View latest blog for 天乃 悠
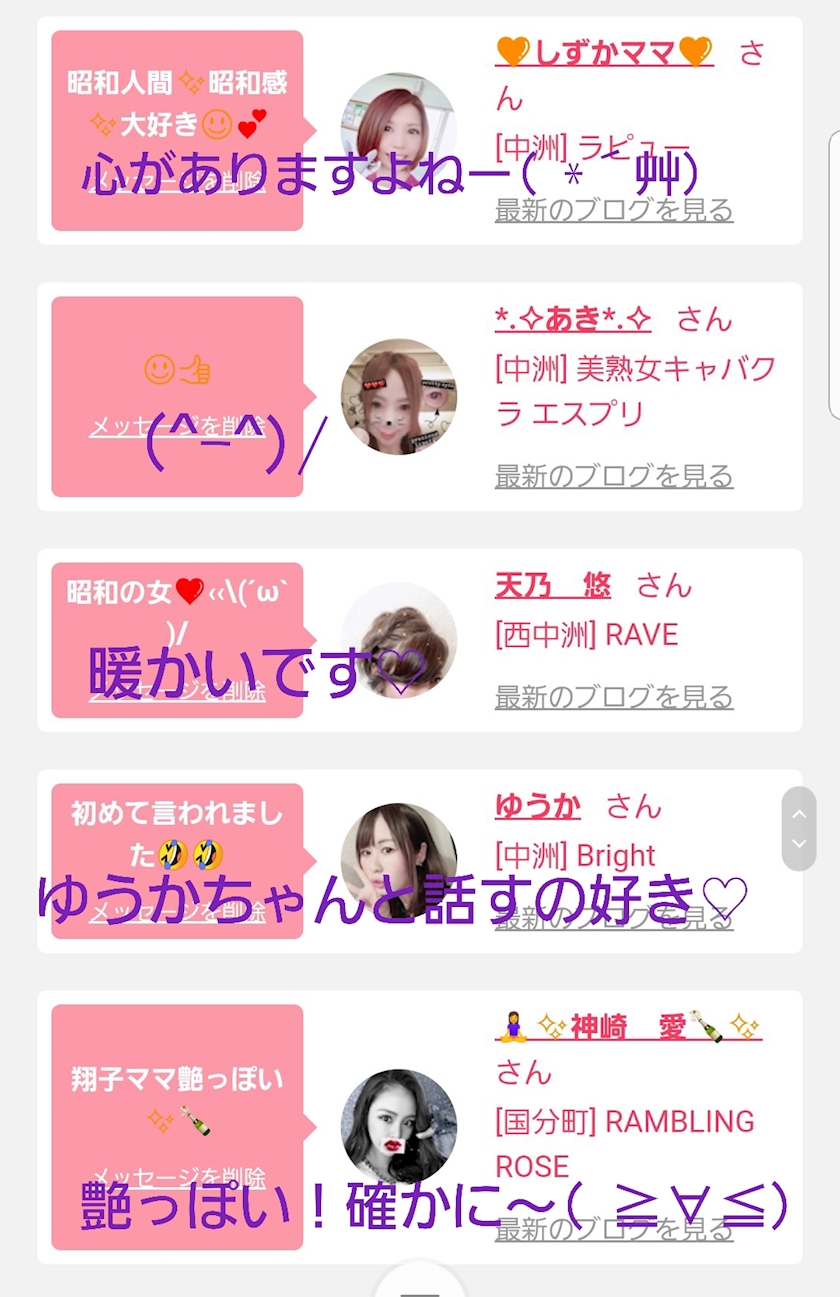Image resolution: width=840 pixels, height=1297 pixels. [614, 697]
